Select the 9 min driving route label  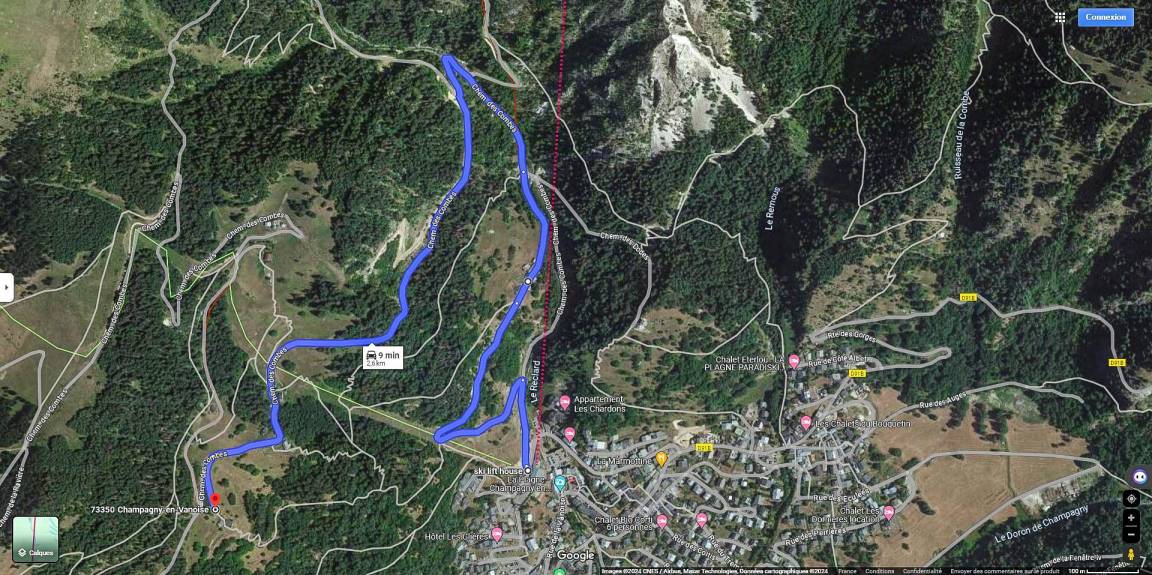[x=382, y=357]
